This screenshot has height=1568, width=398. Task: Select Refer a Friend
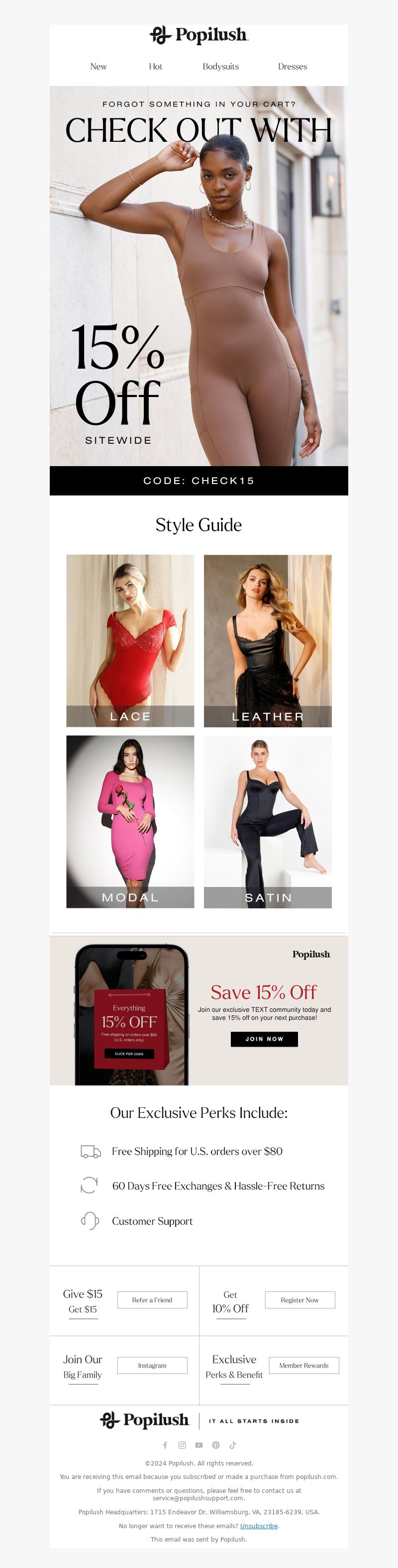pyautogui.click(x=152, y=1299)
